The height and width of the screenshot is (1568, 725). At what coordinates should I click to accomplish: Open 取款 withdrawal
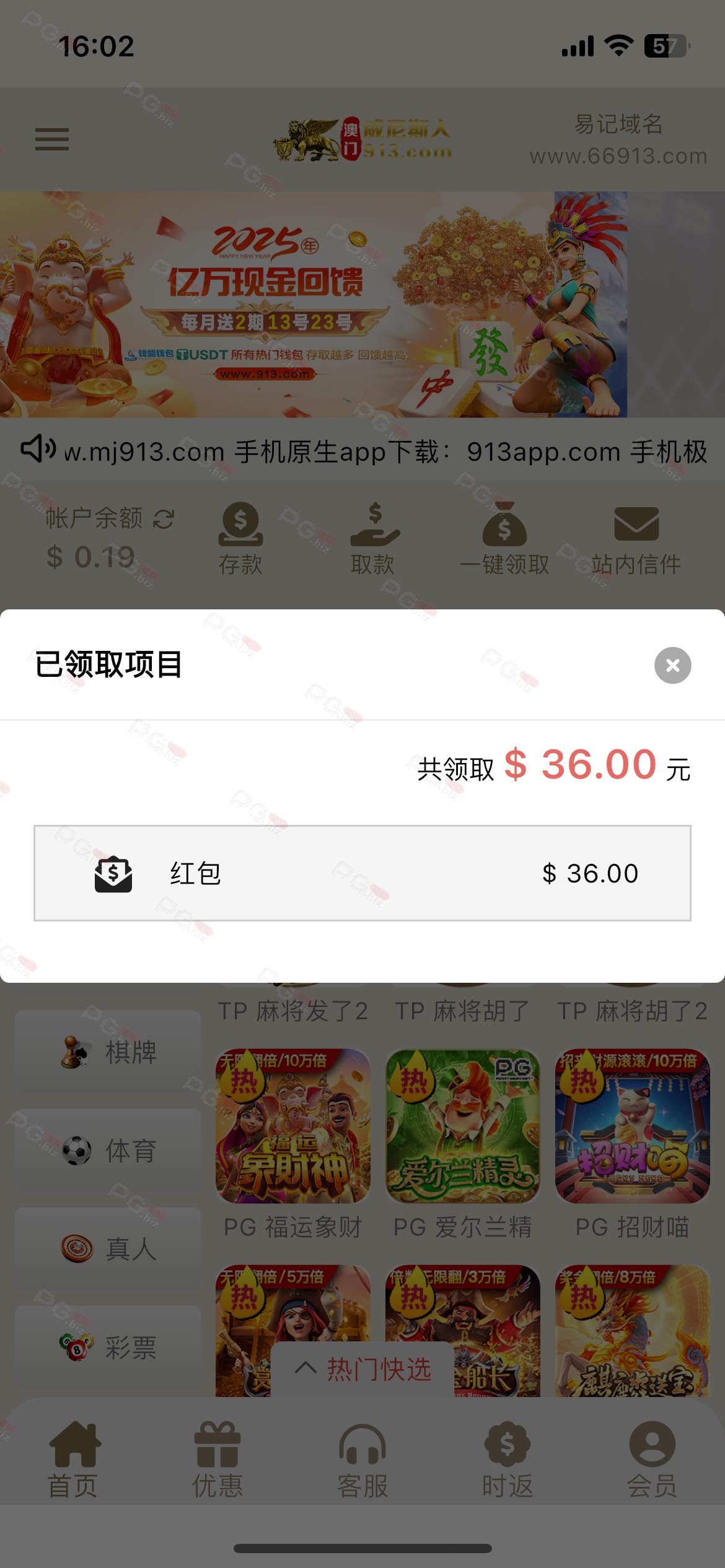(x=374, y=538)
